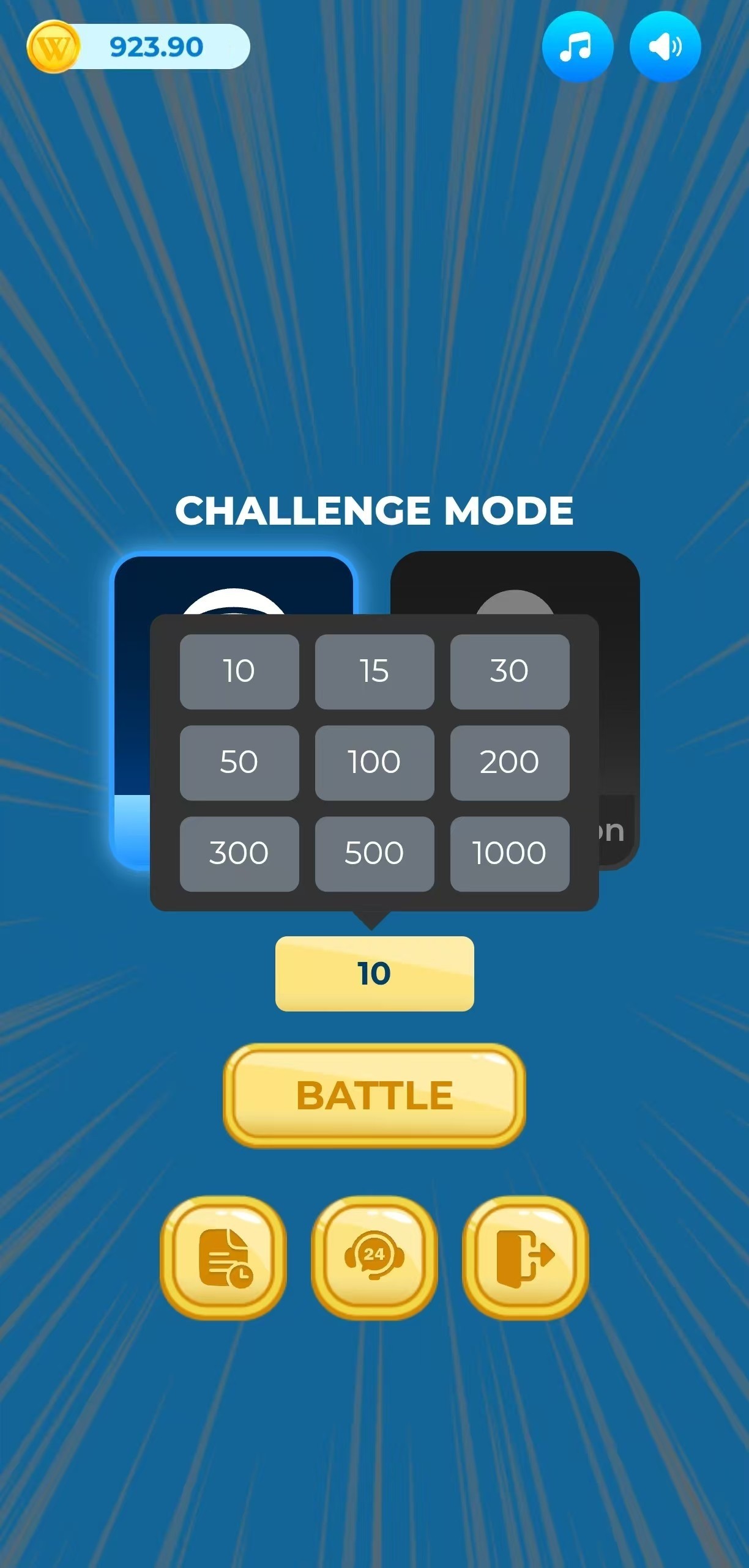Pick the 30 bet amount
The image size is (749, 1568).
pyautogui.click(x=510, y=671)
